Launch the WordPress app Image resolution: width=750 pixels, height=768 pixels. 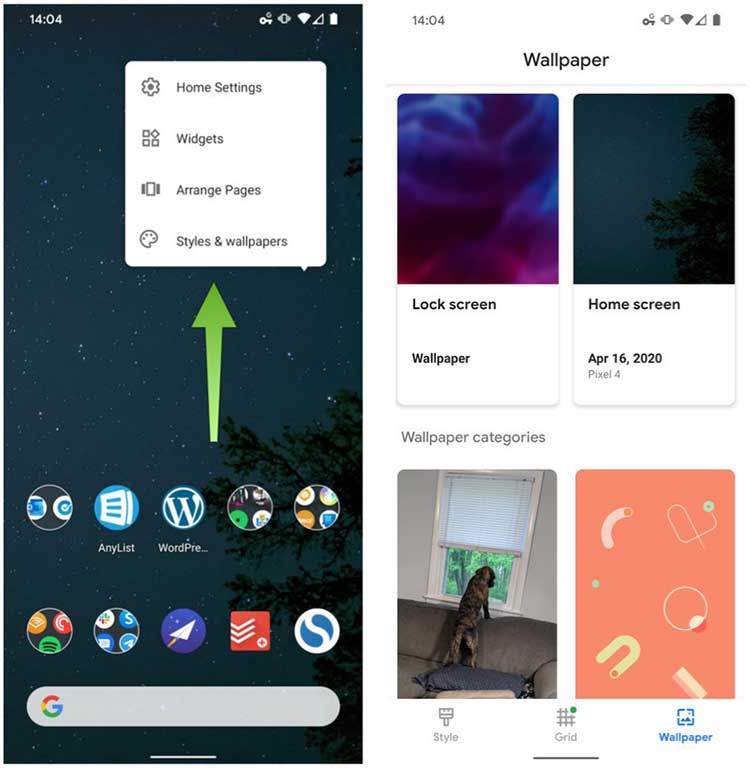(x=183, y=509)
